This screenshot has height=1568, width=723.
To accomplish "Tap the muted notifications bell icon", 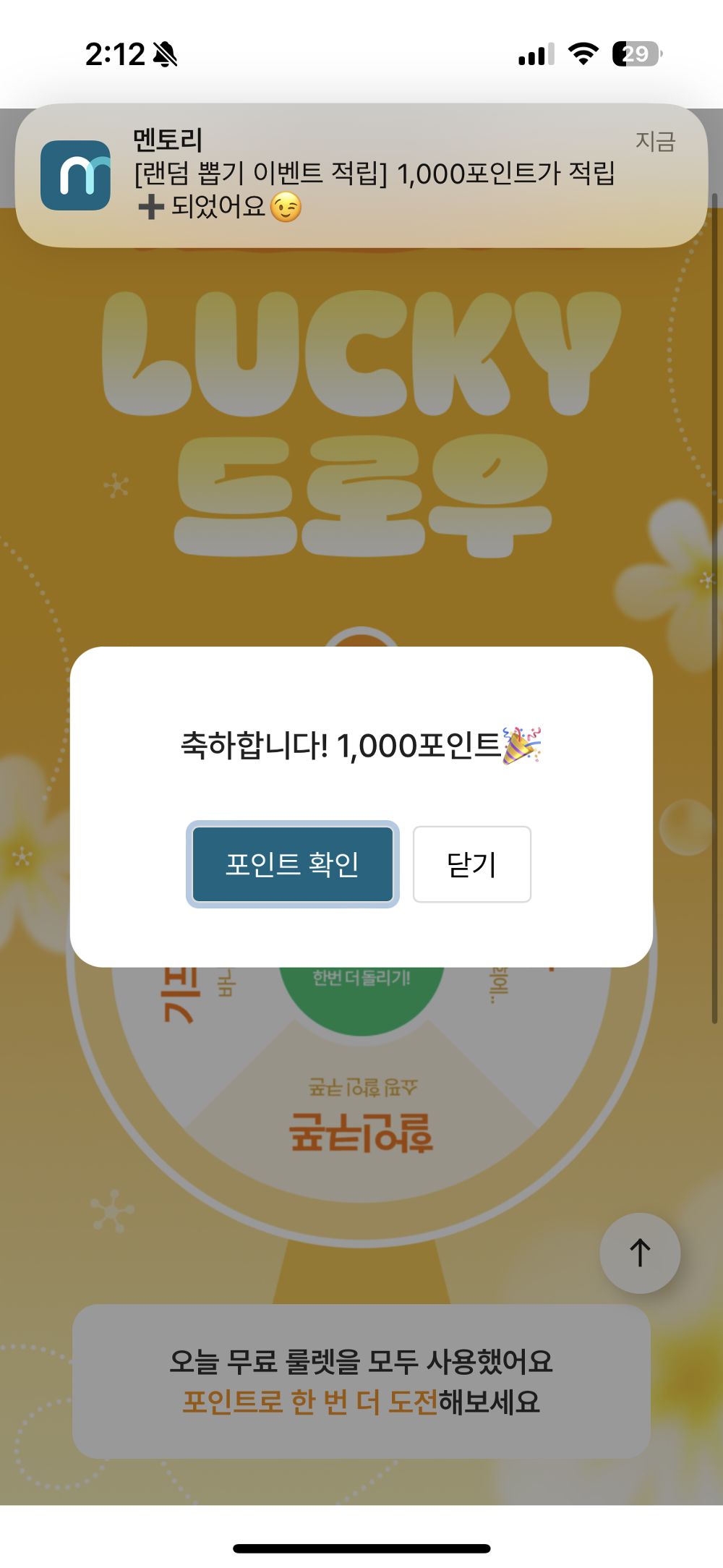I will click(x=165, y=53).
